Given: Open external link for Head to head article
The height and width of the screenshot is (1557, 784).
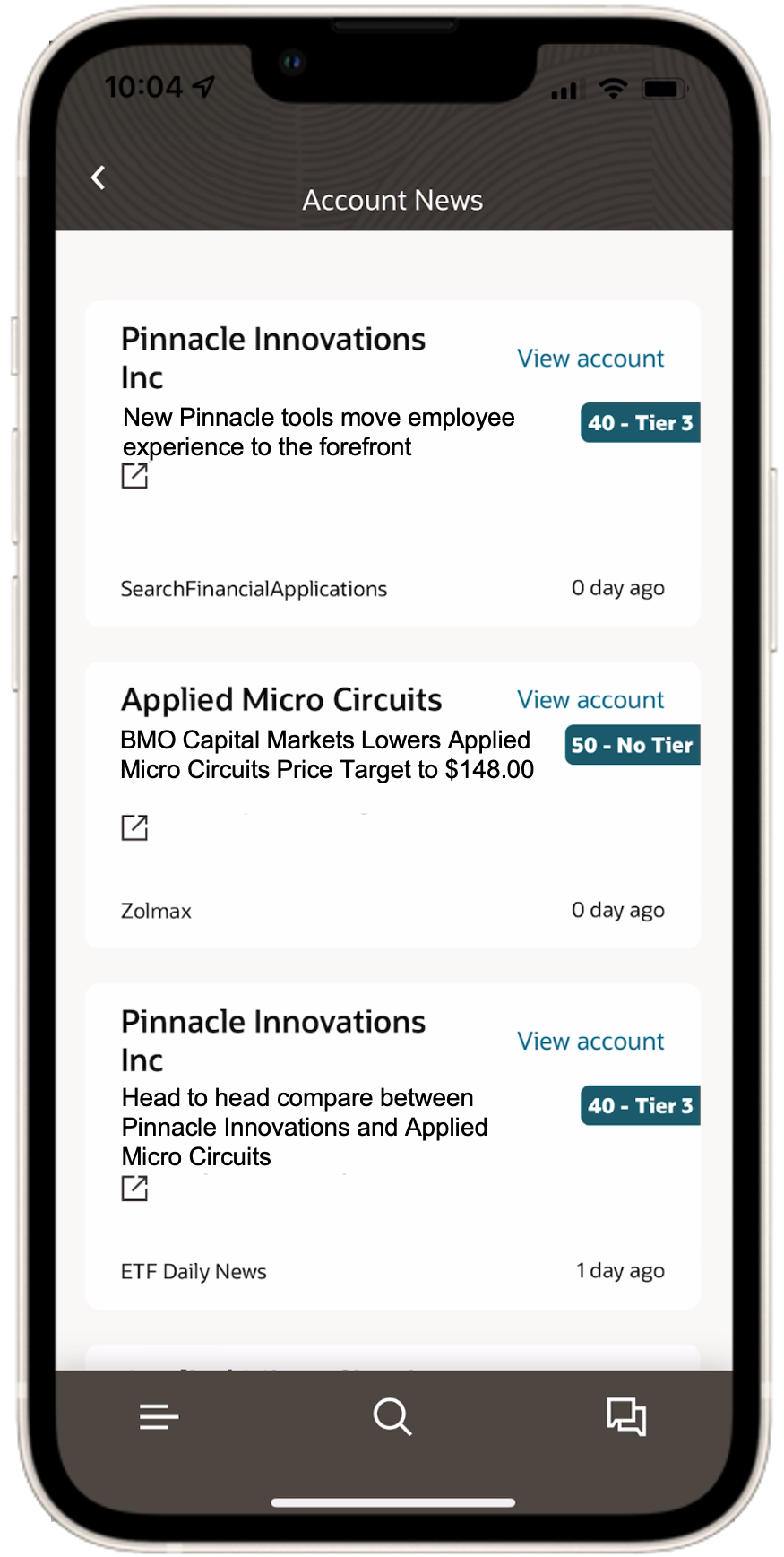Looking at the screenshot, I should pyautogui.click(x=134, y=1189).
